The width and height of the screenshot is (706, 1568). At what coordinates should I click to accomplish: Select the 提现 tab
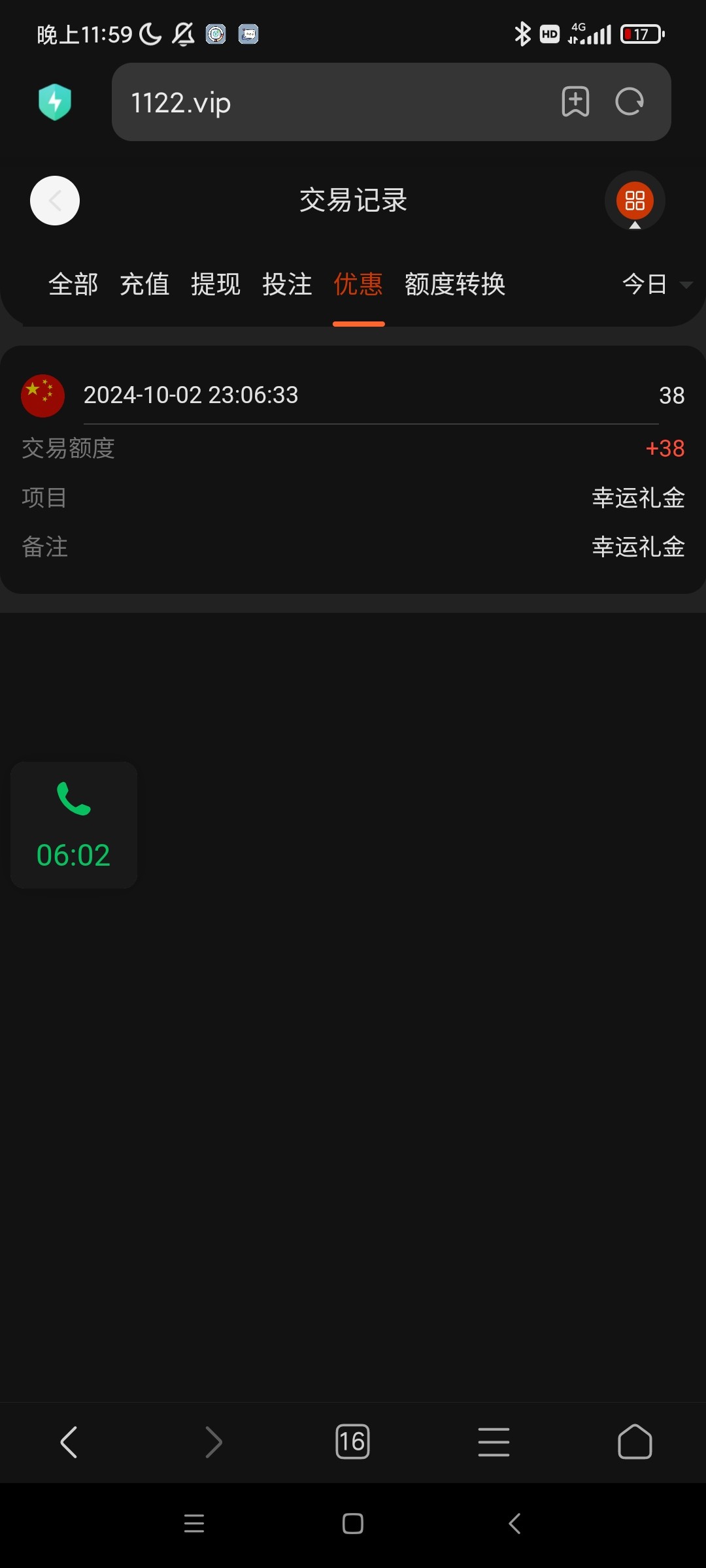216,284
